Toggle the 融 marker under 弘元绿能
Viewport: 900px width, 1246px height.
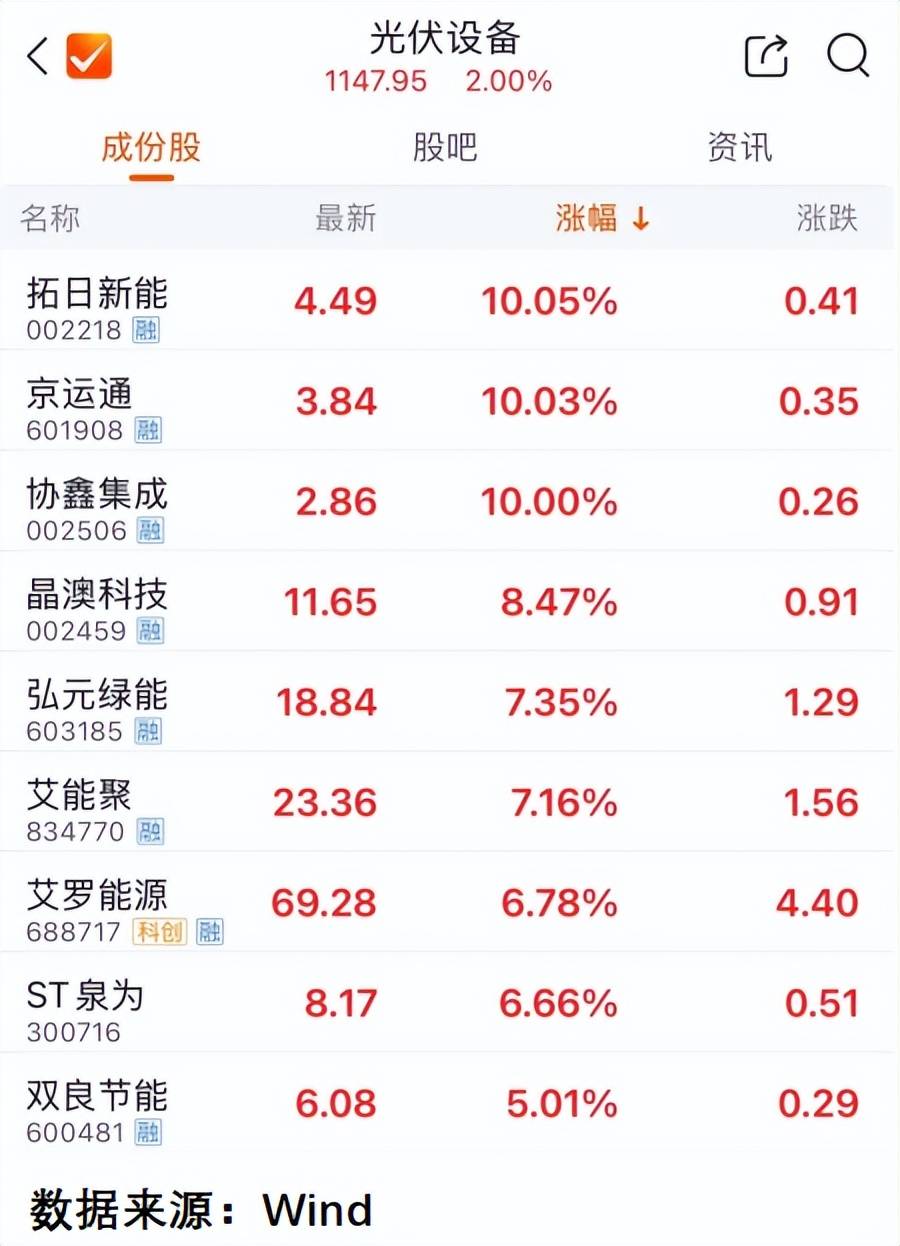(146, 730)
